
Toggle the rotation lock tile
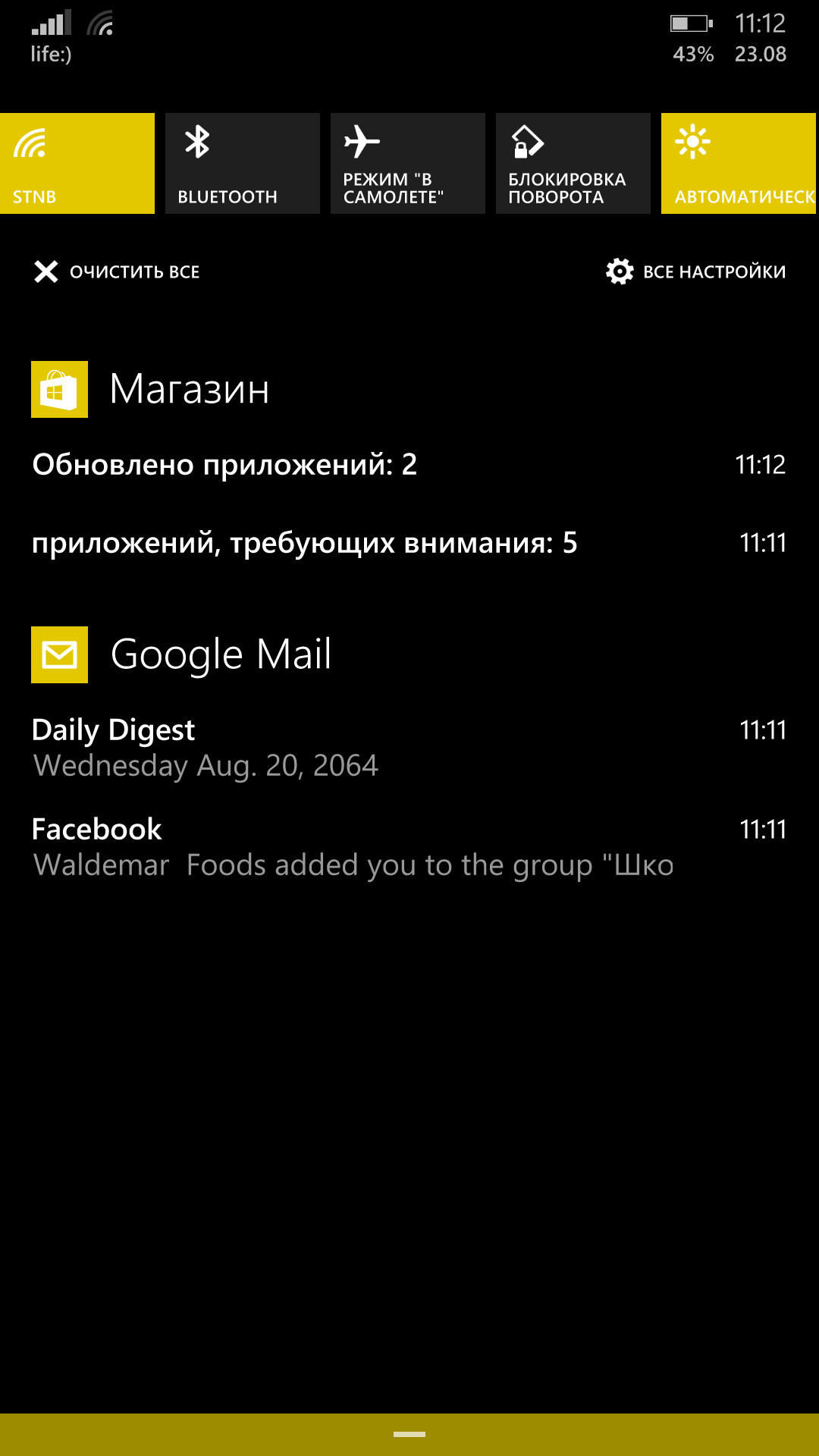point(573,163)
